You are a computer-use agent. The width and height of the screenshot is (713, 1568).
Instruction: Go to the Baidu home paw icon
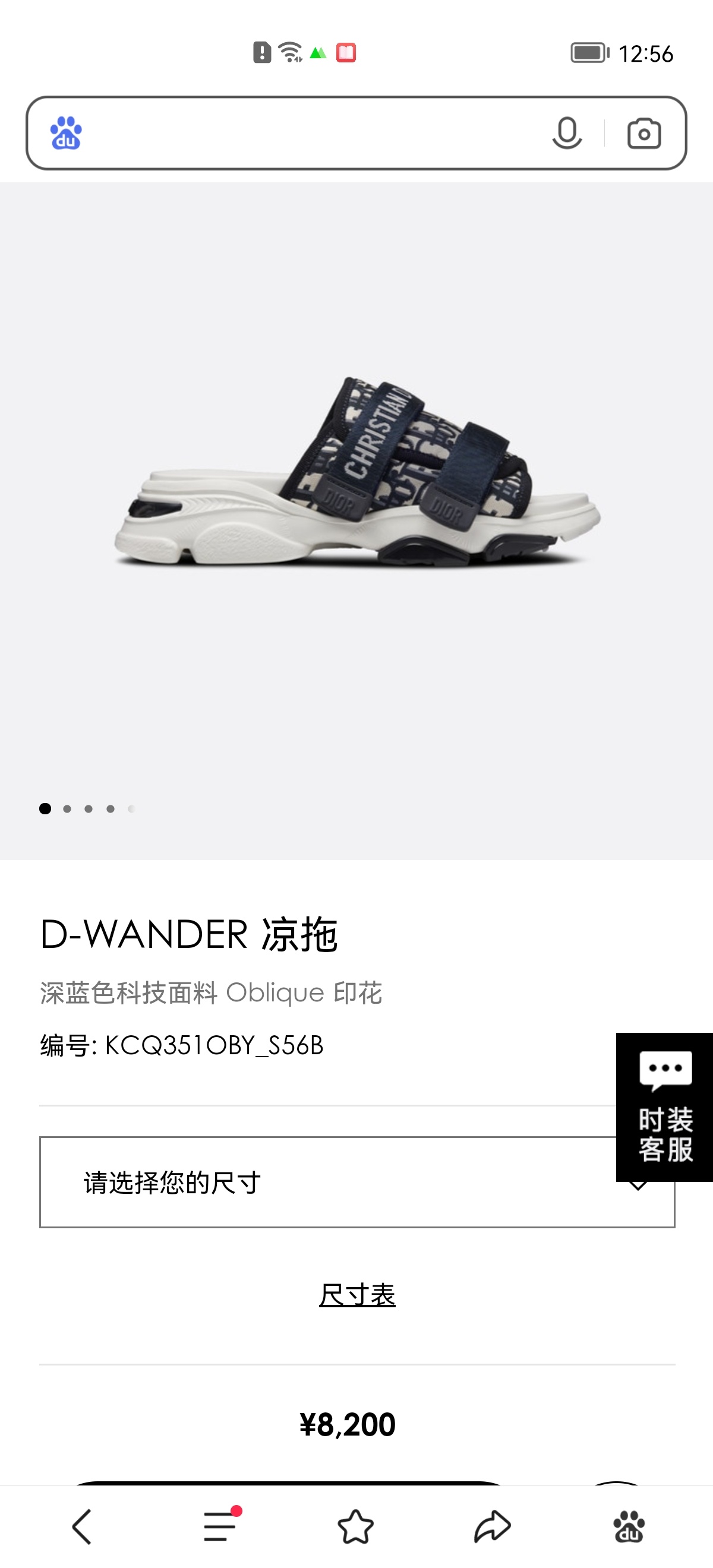click(629, 1526)
